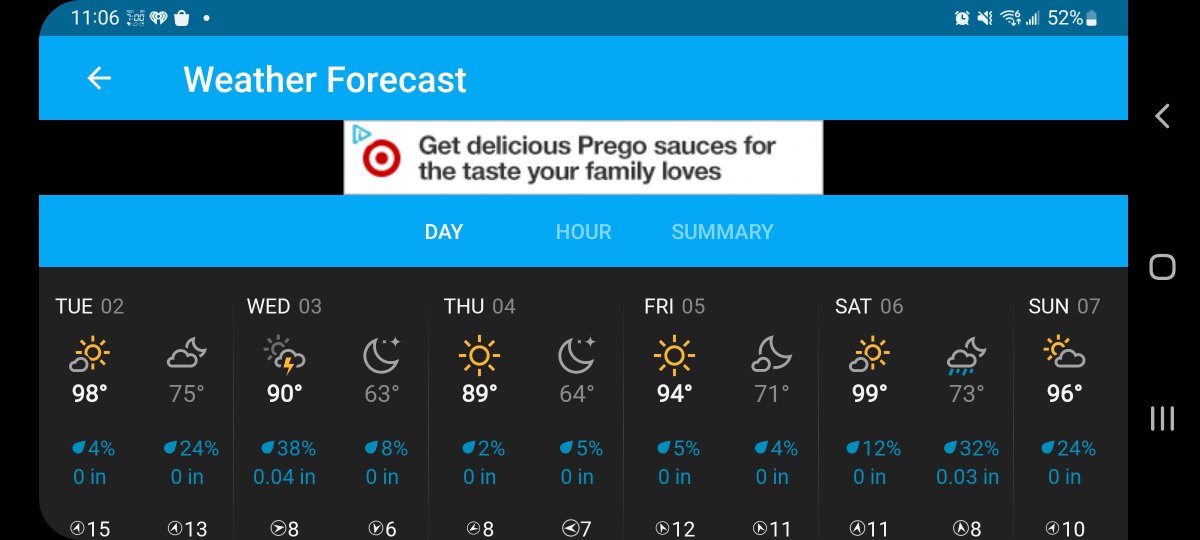The image size is (1200, 540).
Task: Open the system recent apps button
Action: (x=1162, y=418)
